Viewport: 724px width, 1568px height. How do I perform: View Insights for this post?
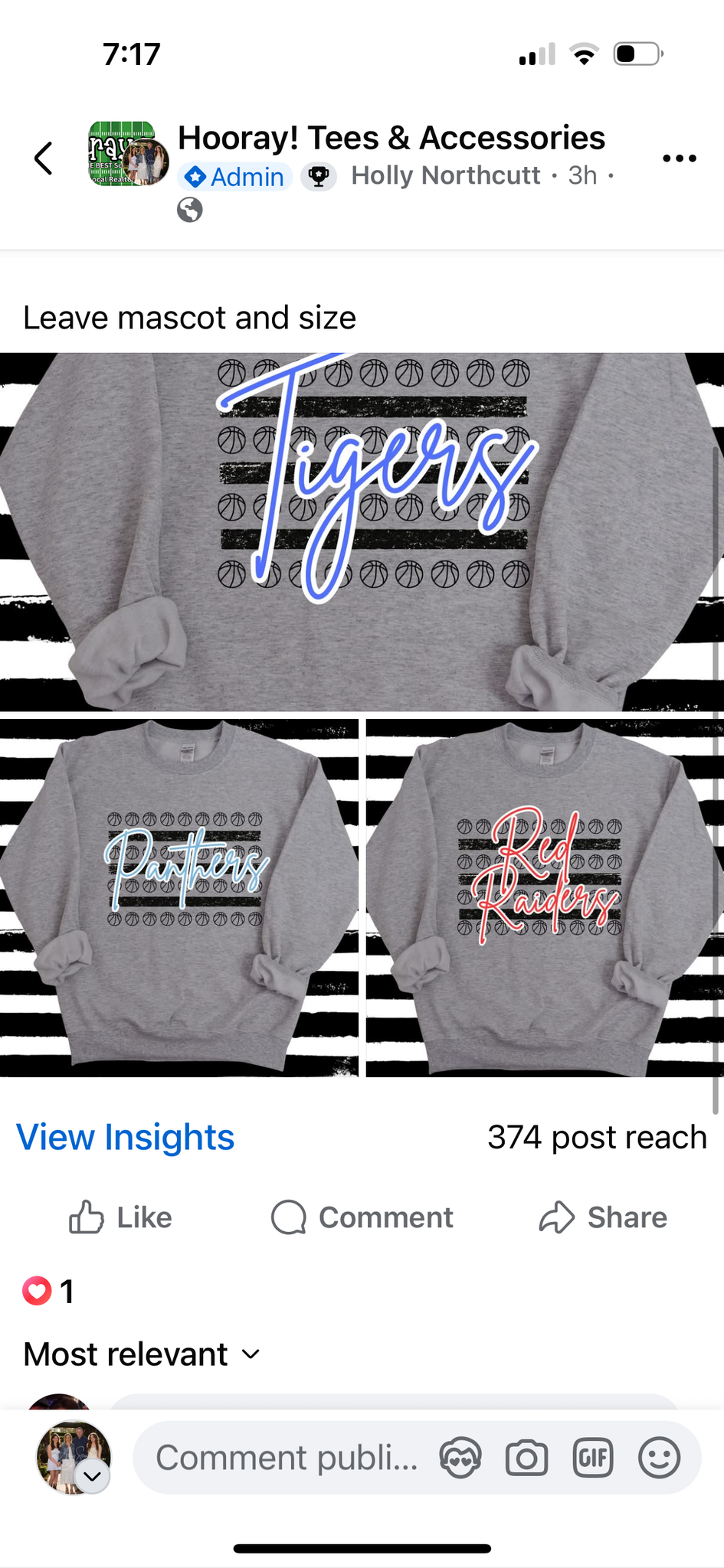[x=126, y=1137]
